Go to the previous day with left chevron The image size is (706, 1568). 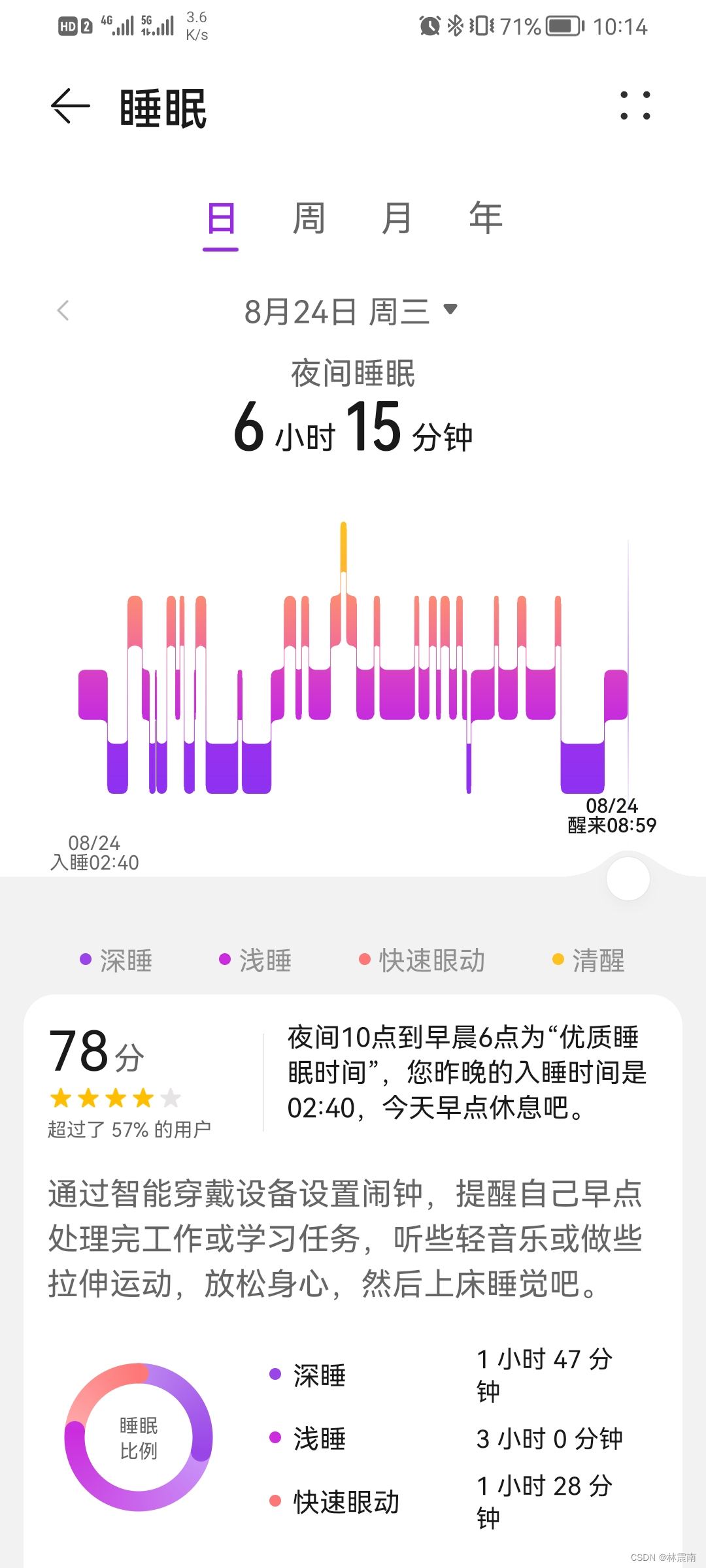pos(63,310)
